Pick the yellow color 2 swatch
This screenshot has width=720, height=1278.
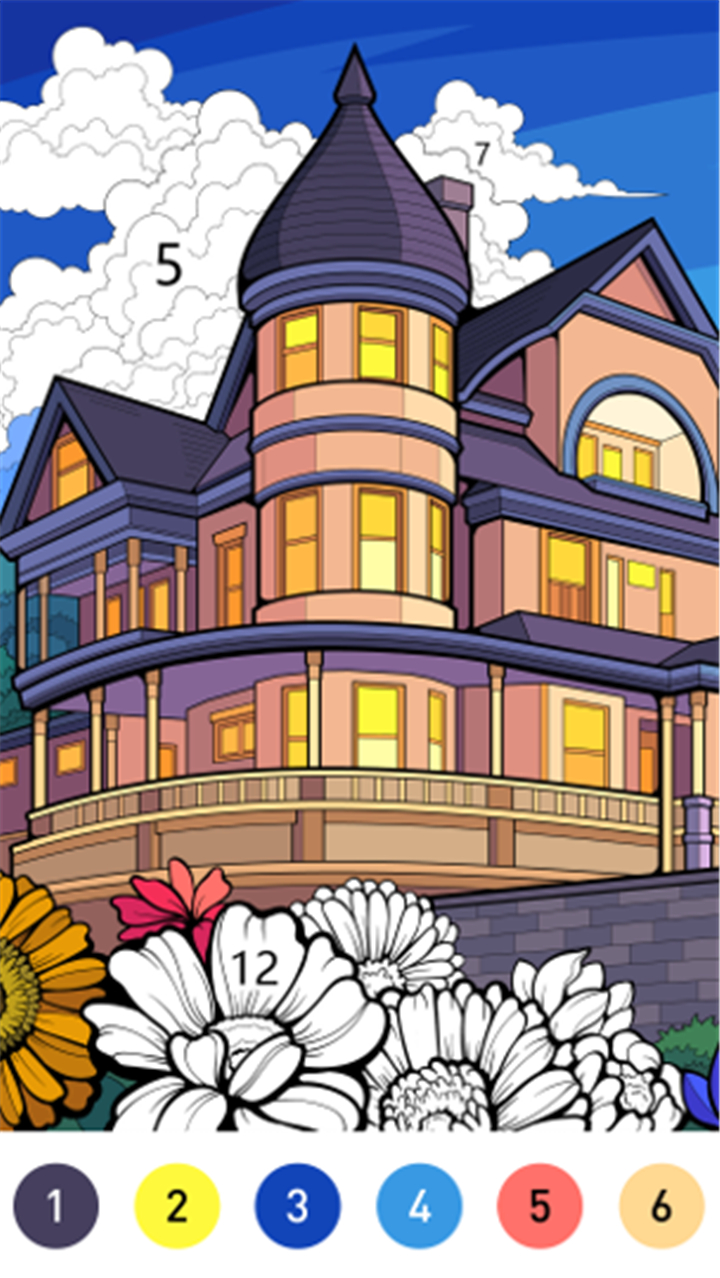click(177, 1206)
